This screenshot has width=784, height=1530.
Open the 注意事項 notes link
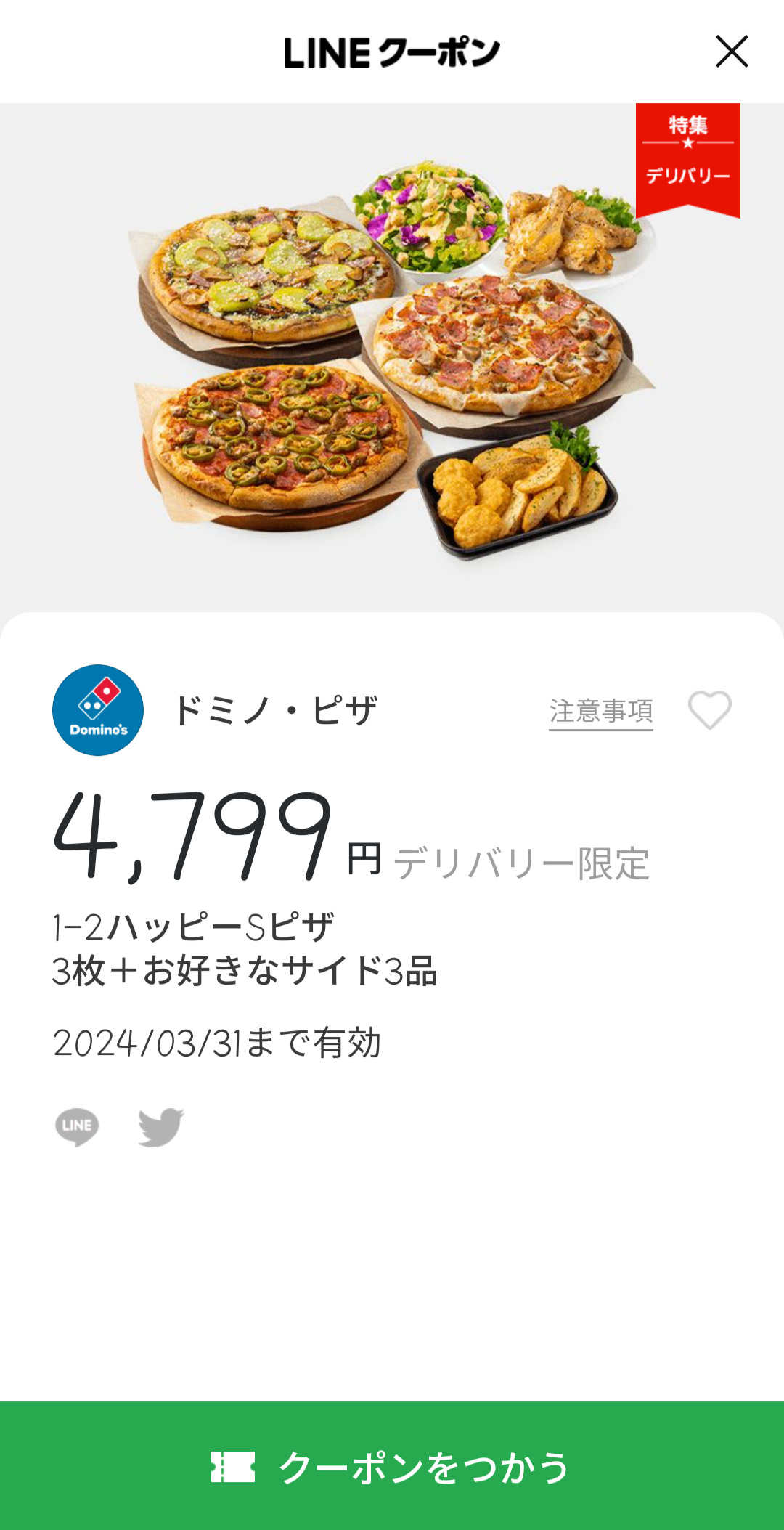point(600,712)
